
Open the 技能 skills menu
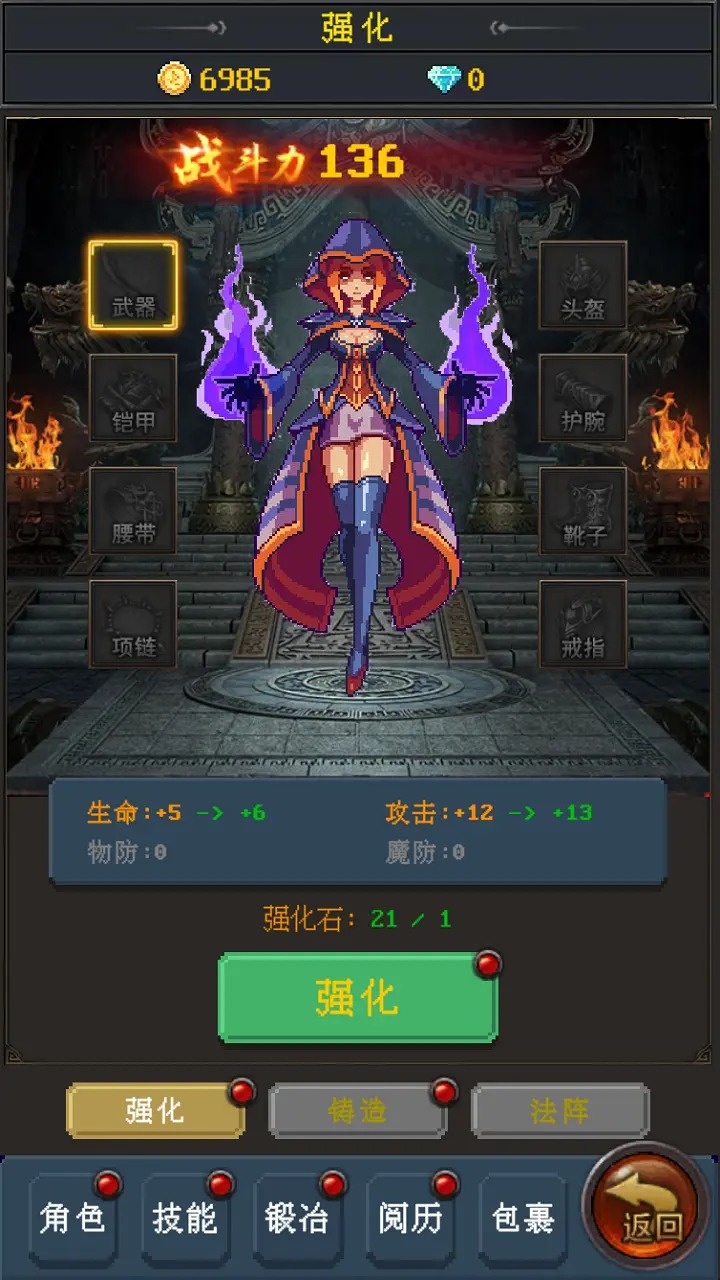coord(185,1219)
